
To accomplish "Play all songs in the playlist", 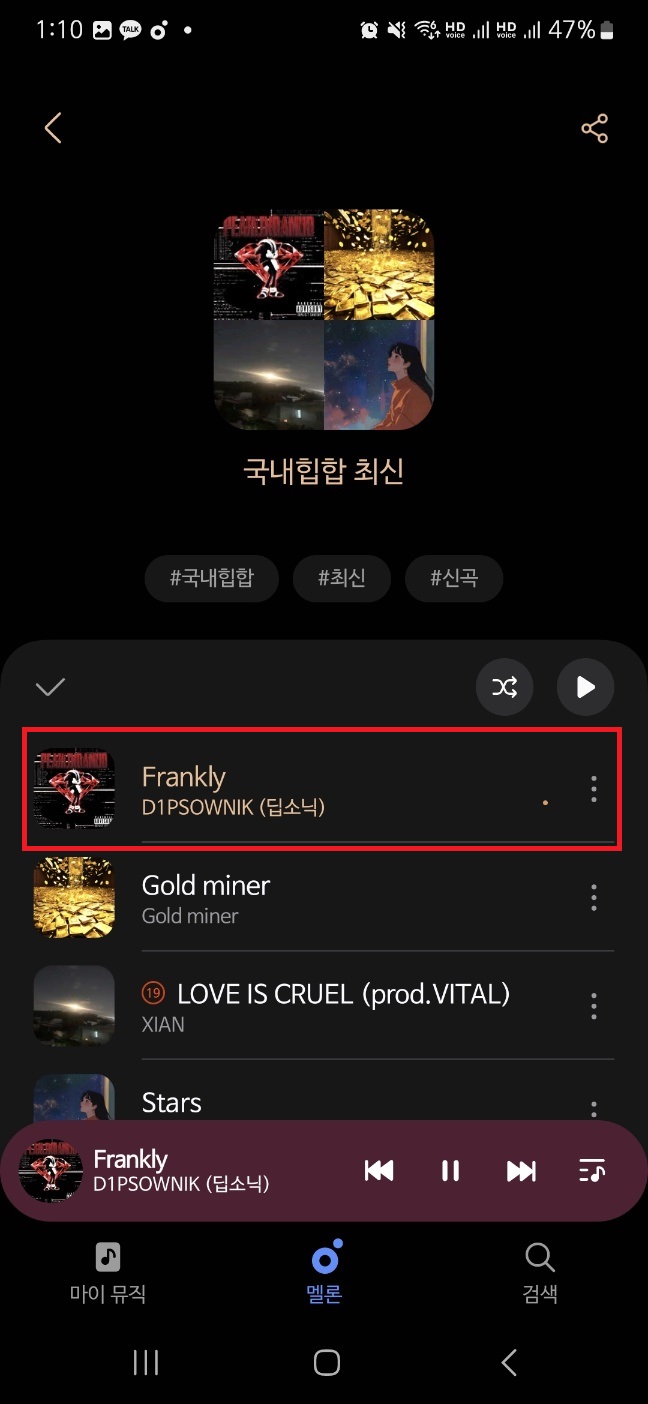I will pyautogui.click(x=586, y=687).
